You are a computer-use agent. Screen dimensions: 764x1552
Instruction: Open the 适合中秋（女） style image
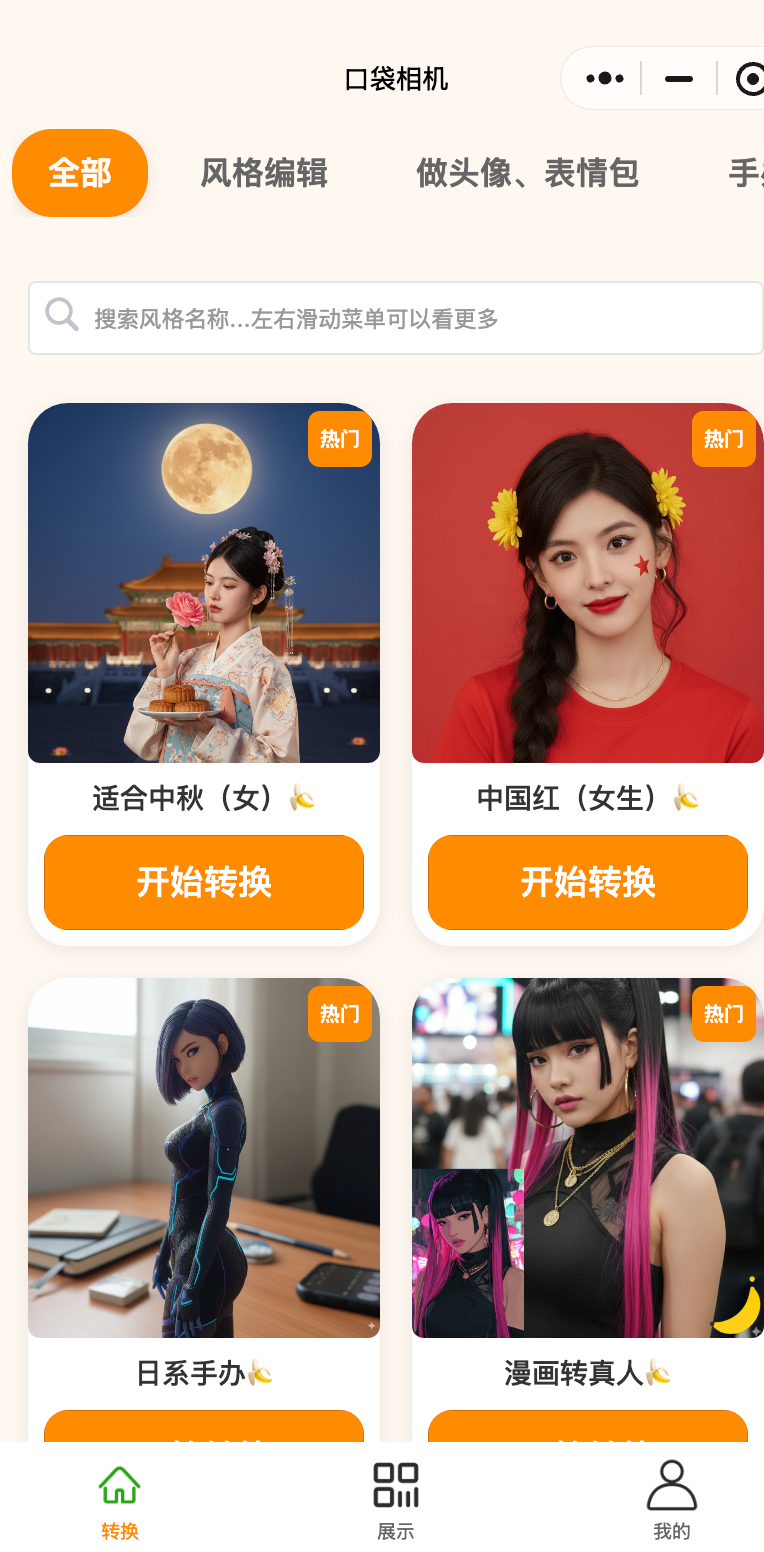pos(204,583)
